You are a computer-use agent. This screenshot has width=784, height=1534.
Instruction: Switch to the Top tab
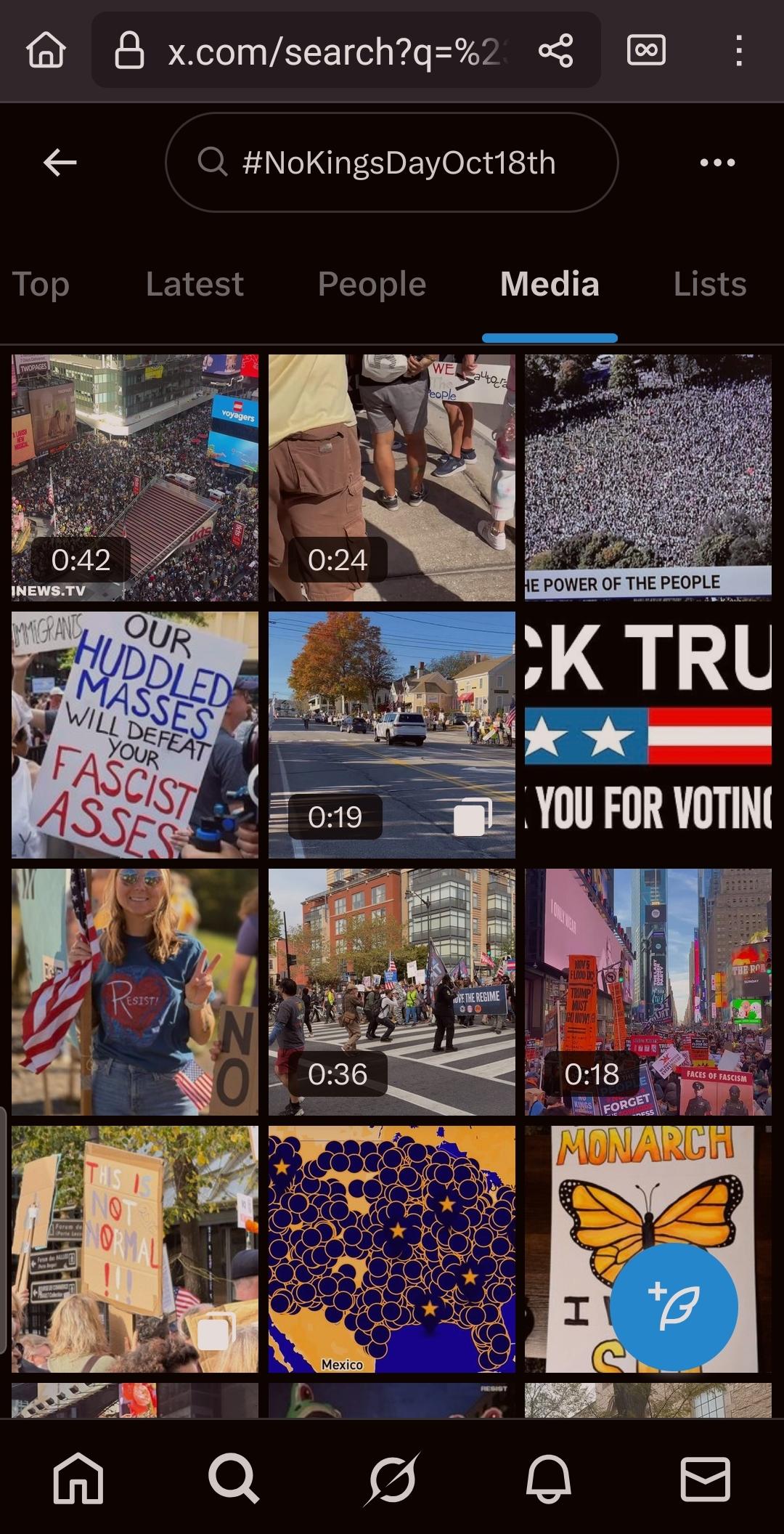[41, 284]
